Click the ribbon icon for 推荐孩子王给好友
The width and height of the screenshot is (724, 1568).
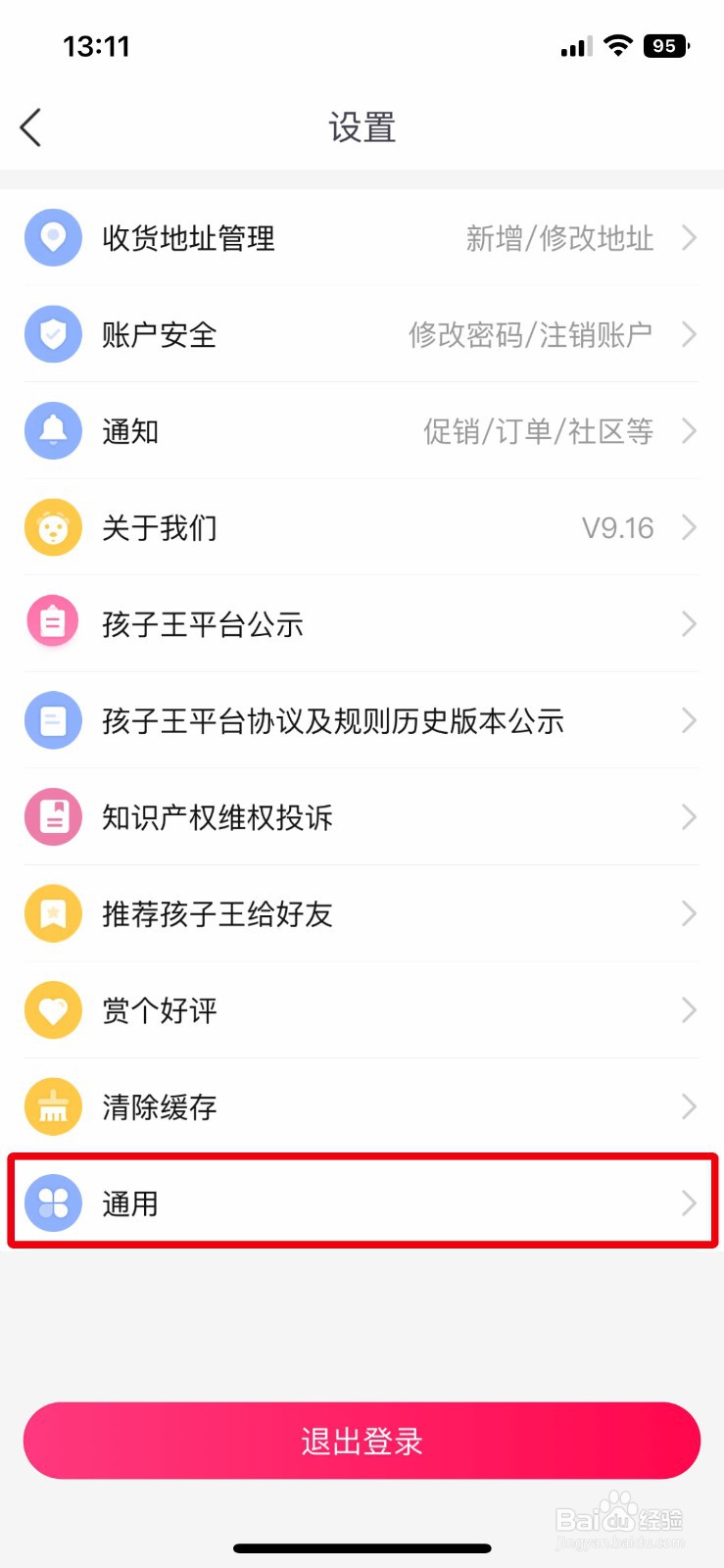pos(53,913)
